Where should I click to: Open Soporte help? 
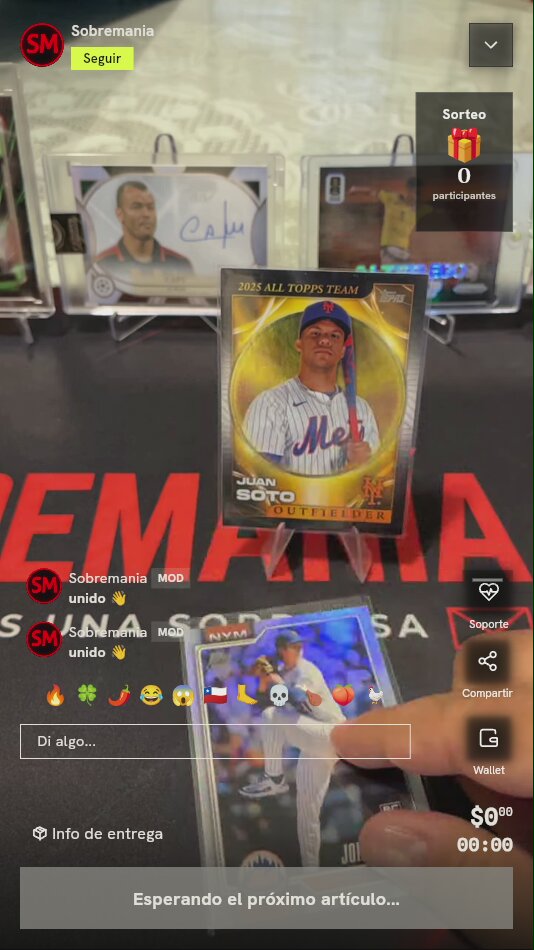(488, 601)
